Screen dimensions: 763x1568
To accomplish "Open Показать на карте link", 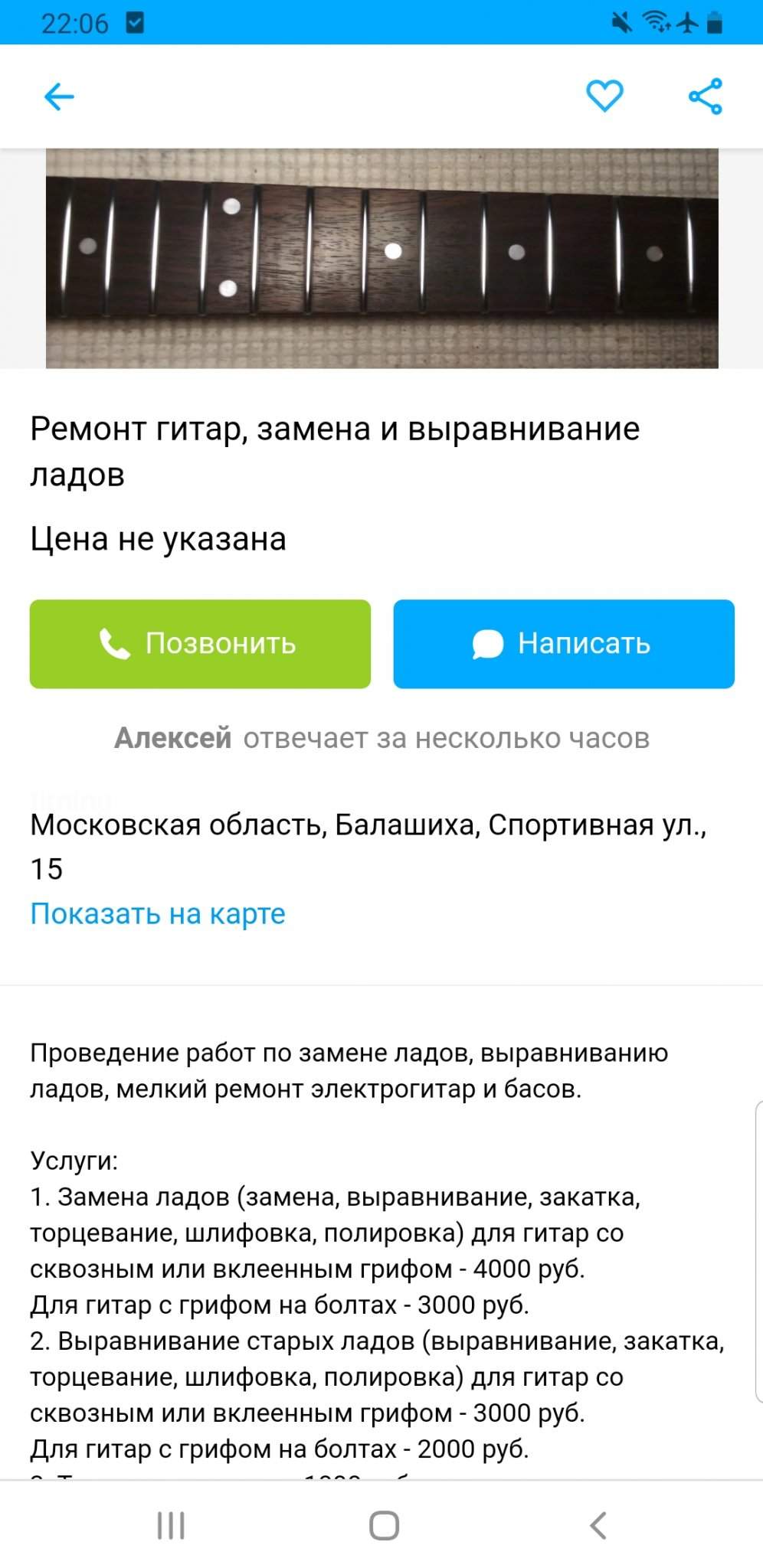I will click(x=158, y=913).
